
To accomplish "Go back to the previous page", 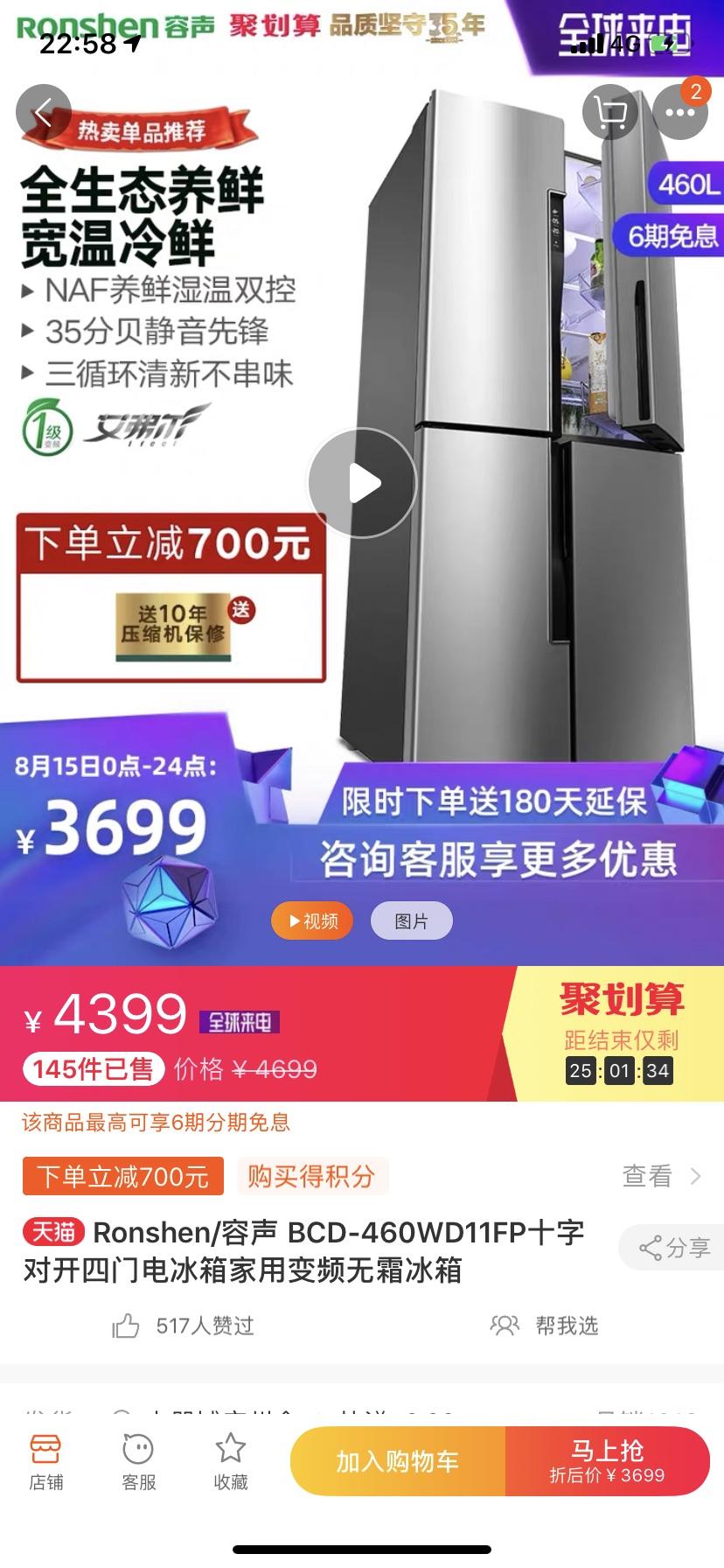I will (x=43, y=112).
